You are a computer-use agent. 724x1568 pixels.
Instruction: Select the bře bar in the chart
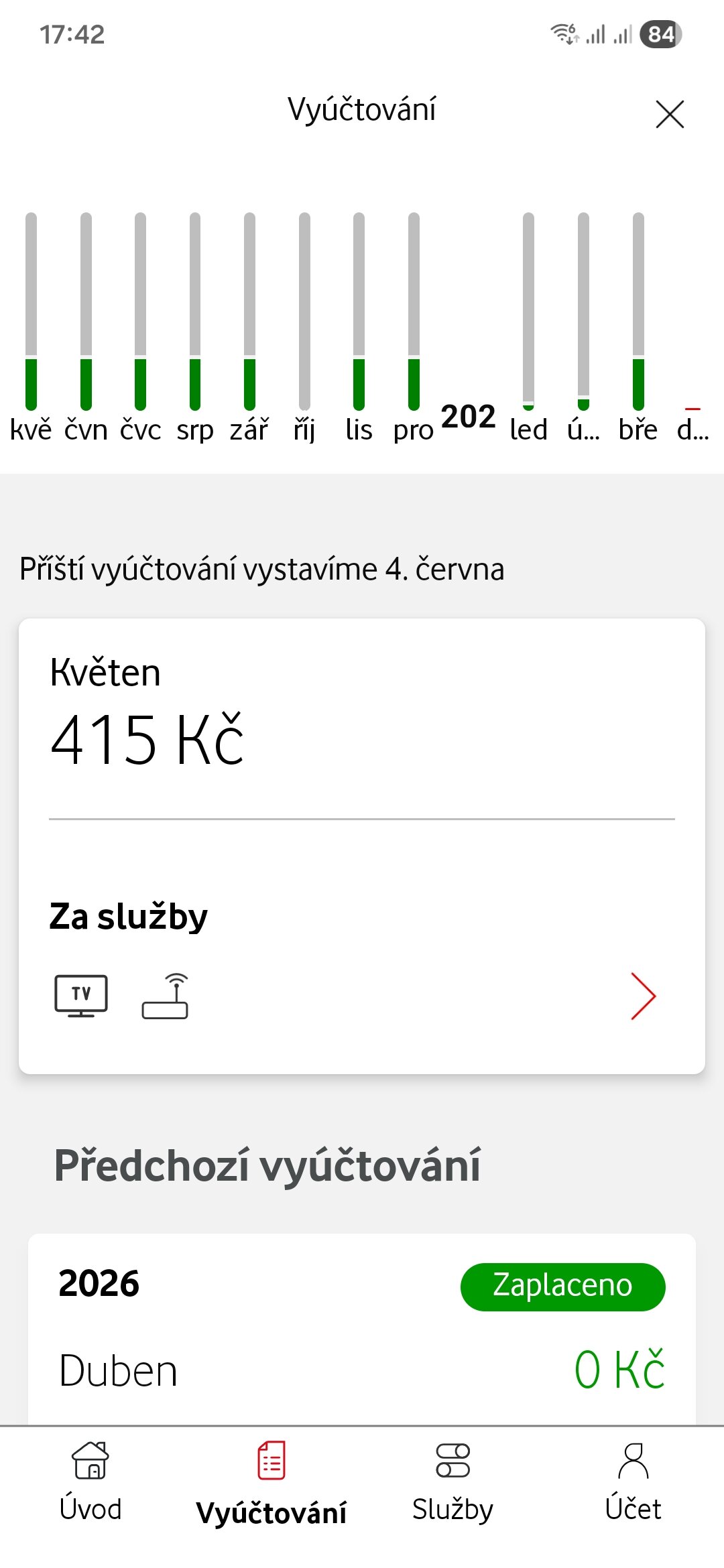(638, 327)
